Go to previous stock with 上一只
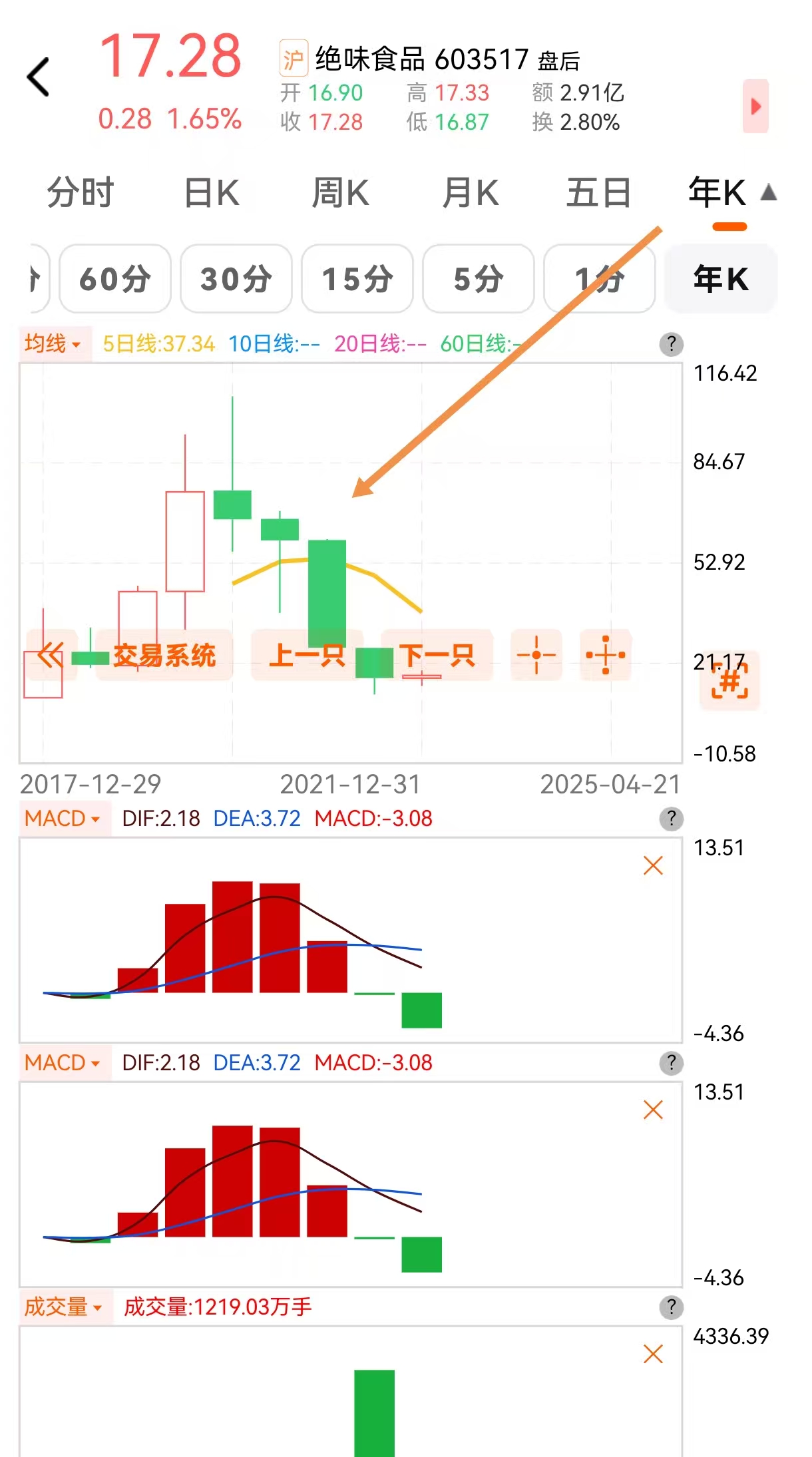Image resolution: width=812 pixels, height=1457 pixels. (x=307, y=656)
